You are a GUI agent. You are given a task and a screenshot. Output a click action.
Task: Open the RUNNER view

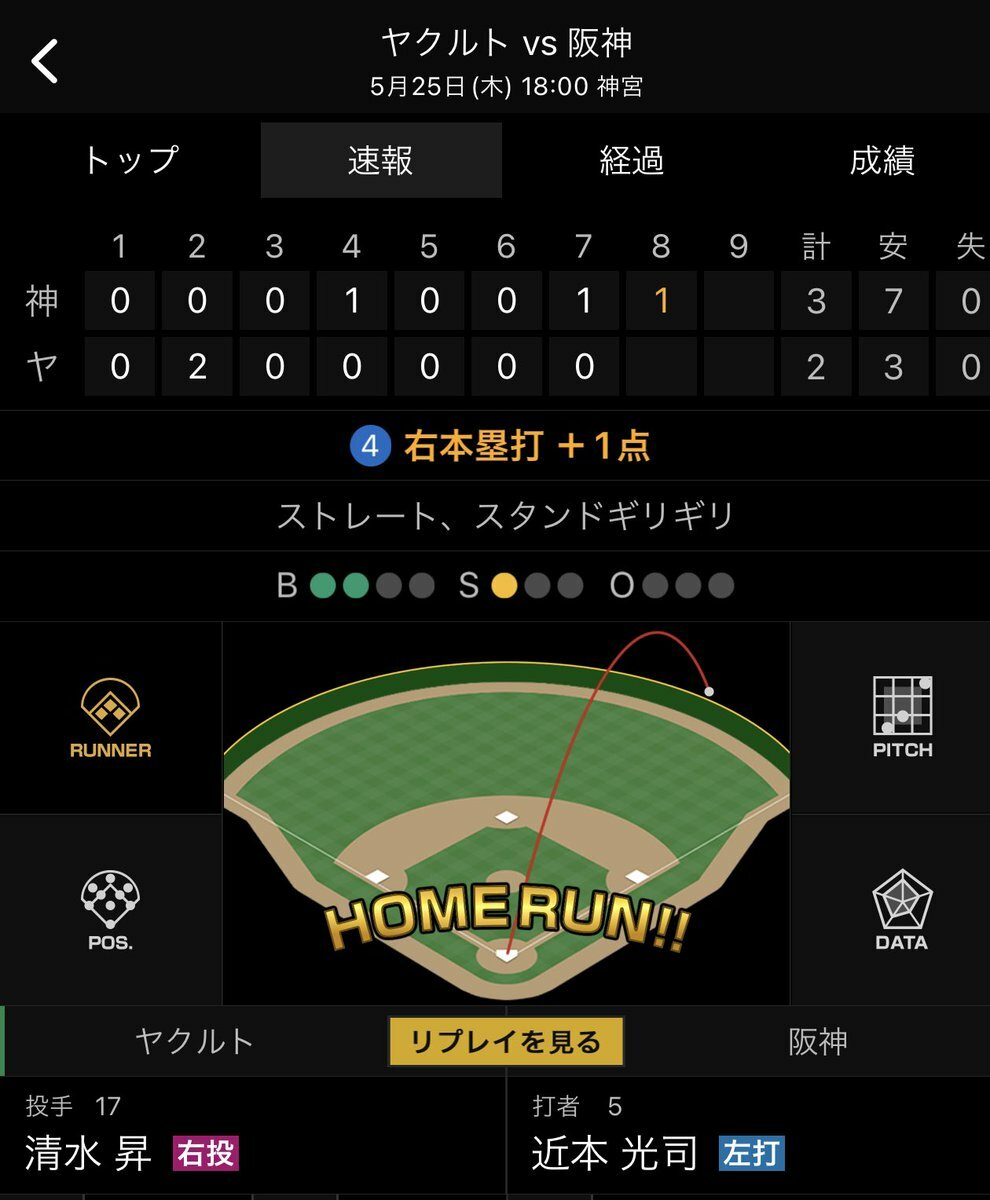(x=110, y=718)
